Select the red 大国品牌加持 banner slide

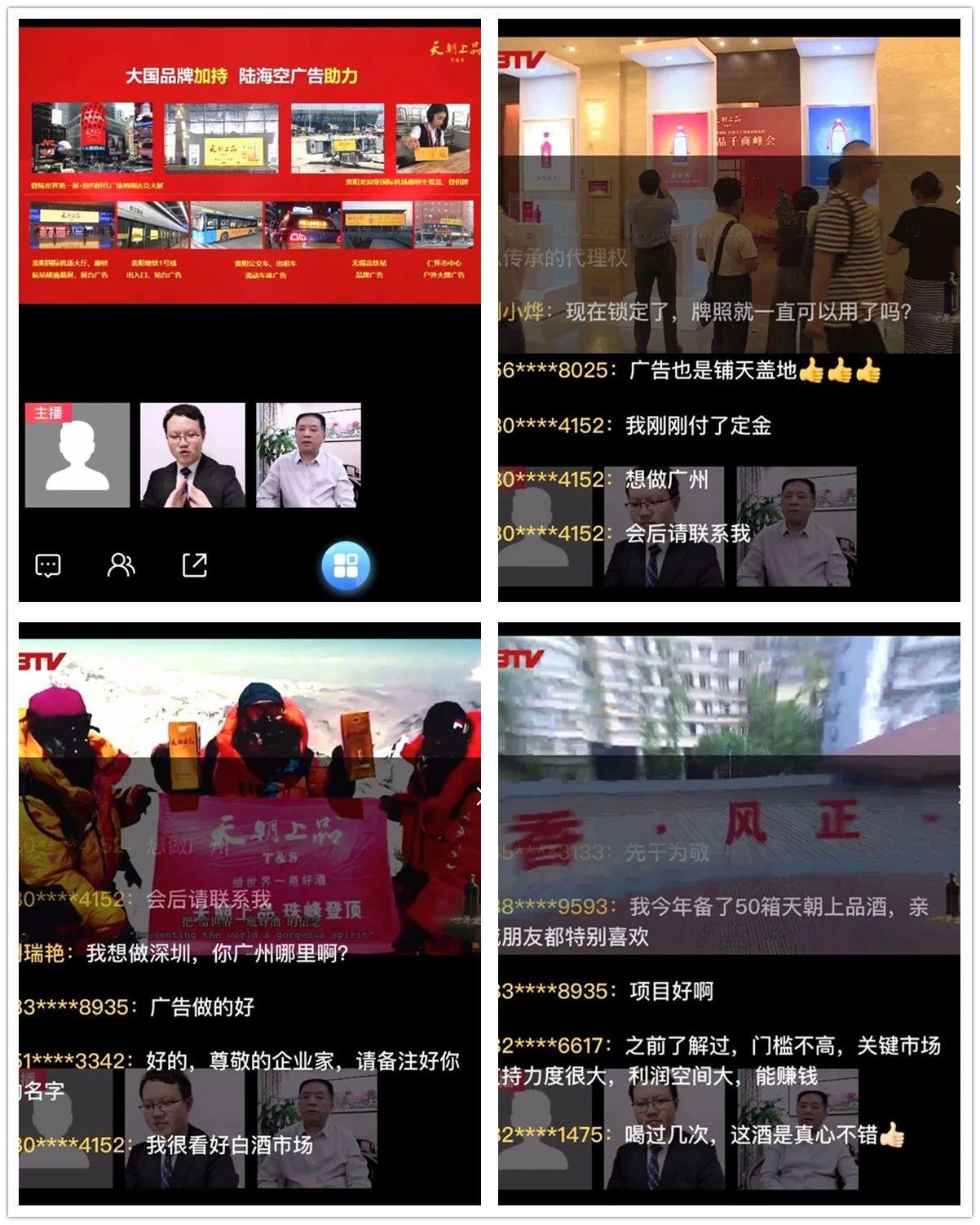(245, 77)
